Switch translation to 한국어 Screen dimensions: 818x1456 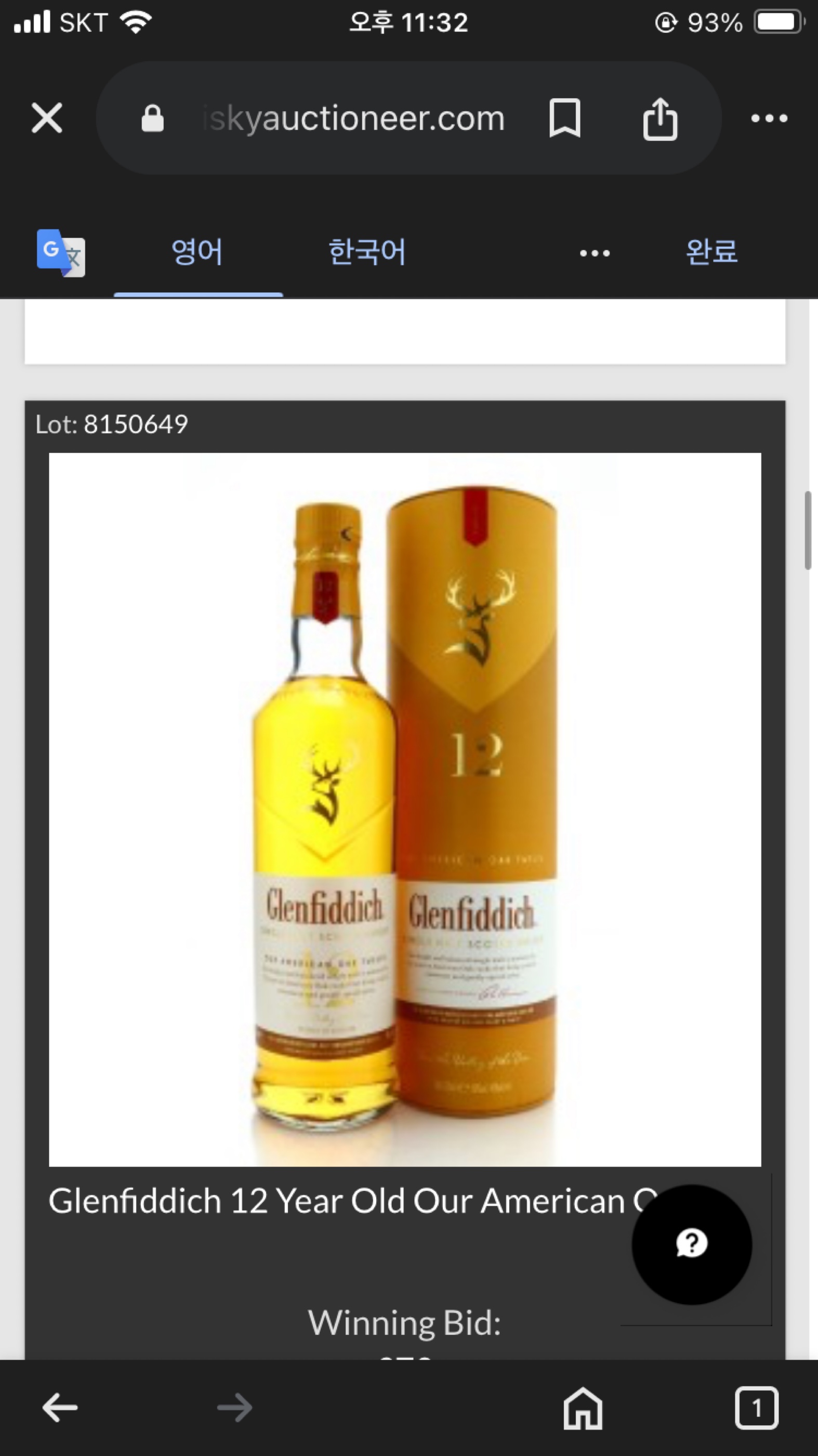[367, 252]
